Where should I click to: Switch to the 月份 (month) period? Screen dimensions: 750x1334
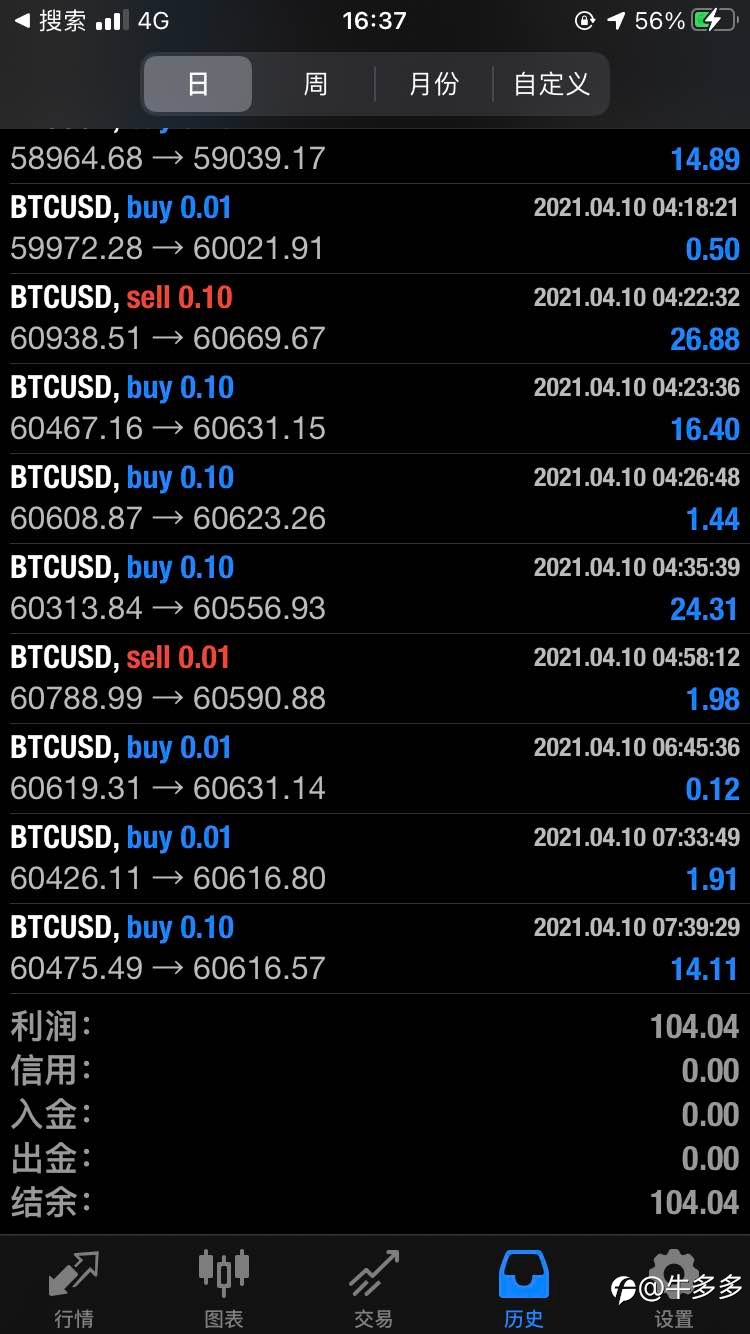[433, 84]
